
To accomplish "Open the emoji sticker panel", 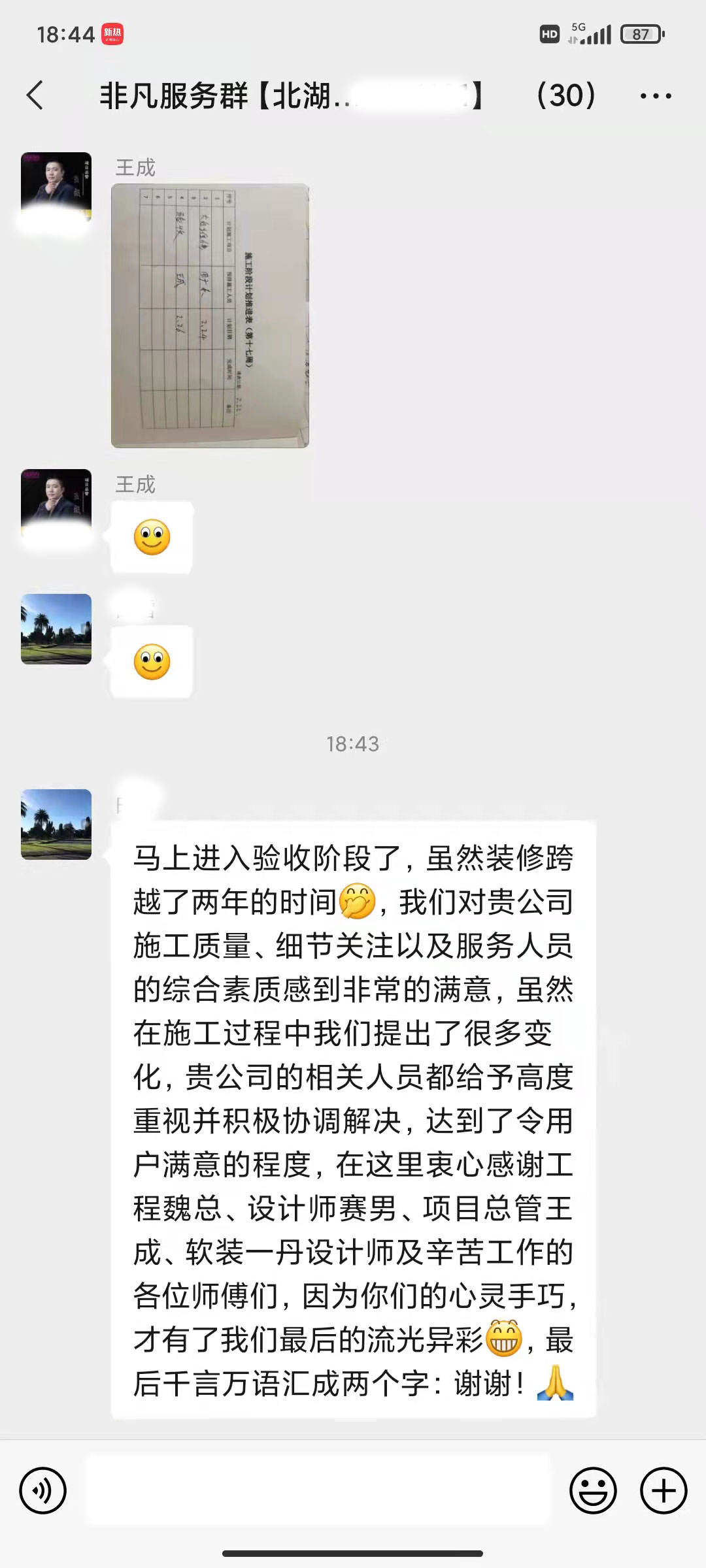I will 593,1491.
